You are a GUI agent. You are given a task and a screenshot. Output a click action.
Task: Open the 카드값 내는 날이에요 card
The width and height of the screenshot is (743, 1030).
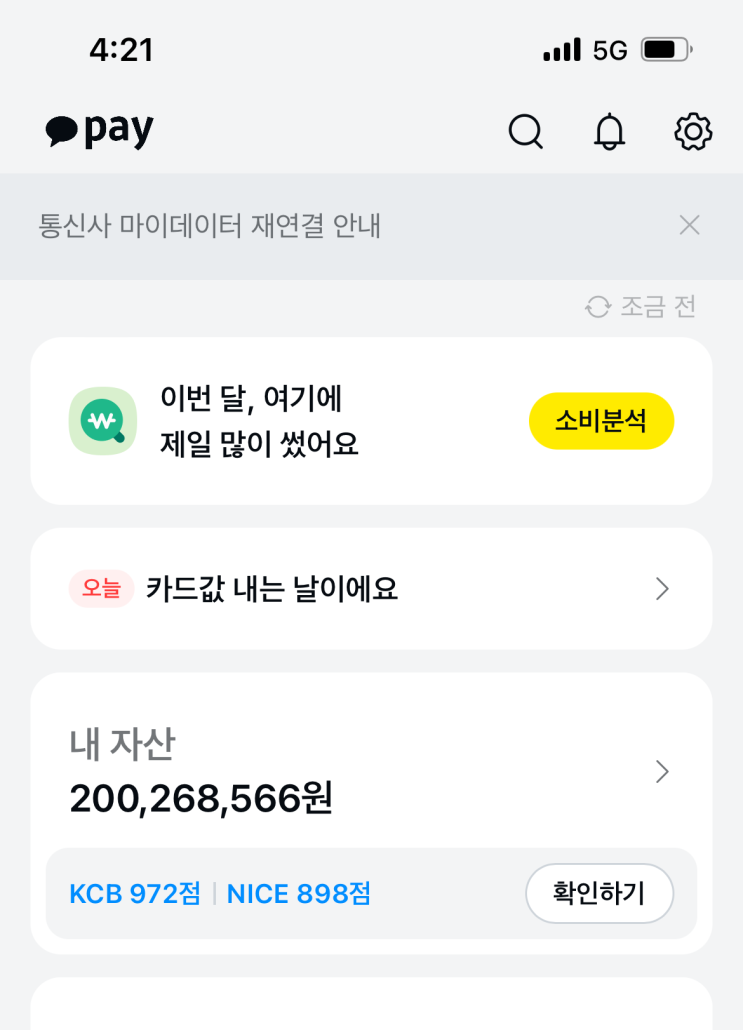click(x=371, y=589)
